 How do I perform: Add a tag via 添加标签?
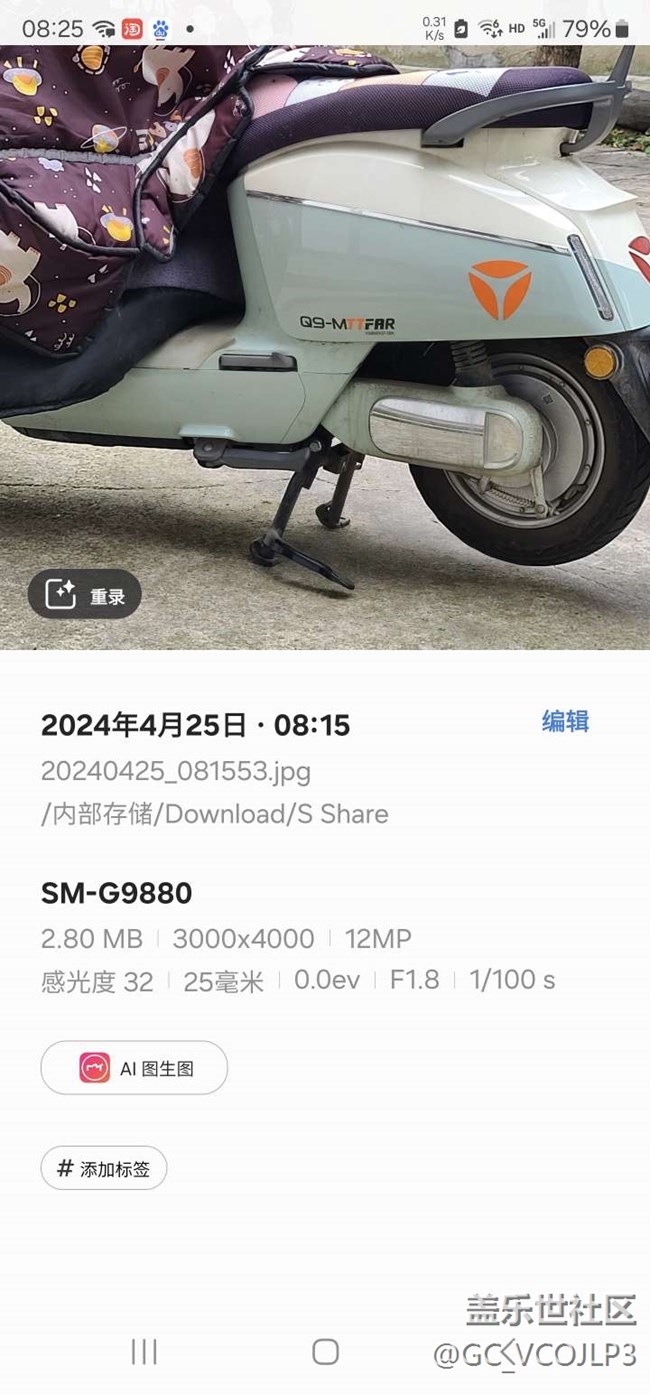coord(104,1168)
